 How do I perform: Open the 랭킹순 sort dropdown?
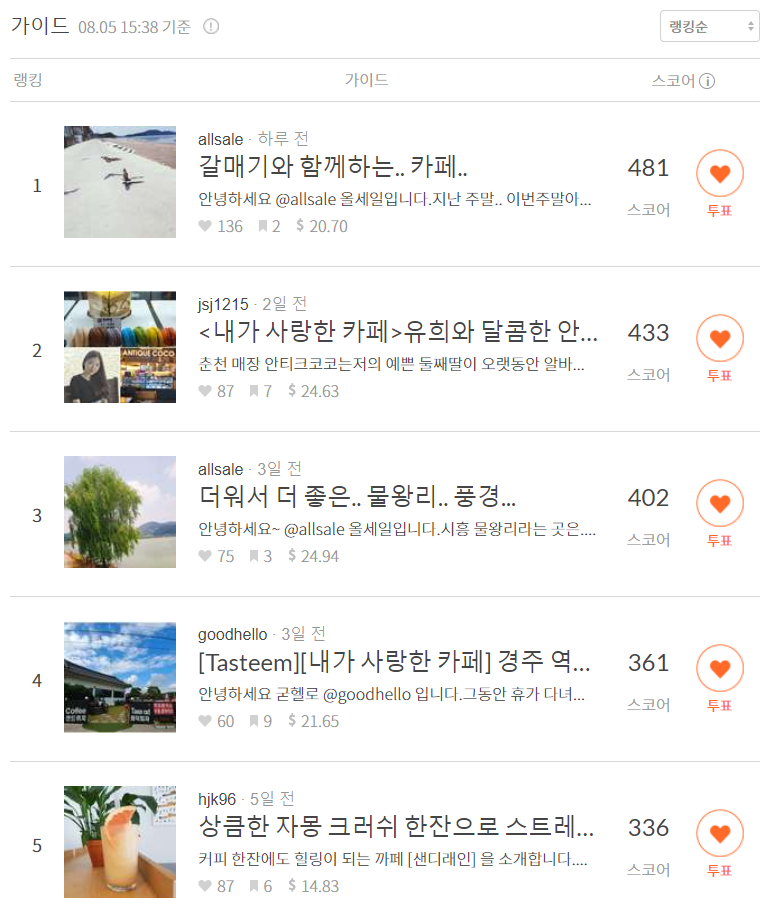point(709,27)
